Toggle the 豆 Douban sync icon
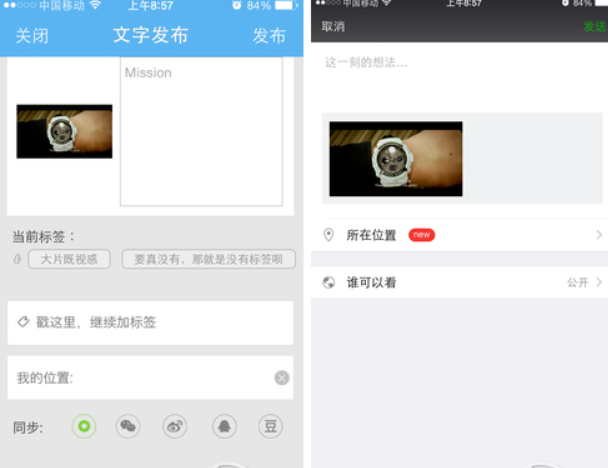The height and width of the screenshot is (468, 608). (x=270, y=427)
